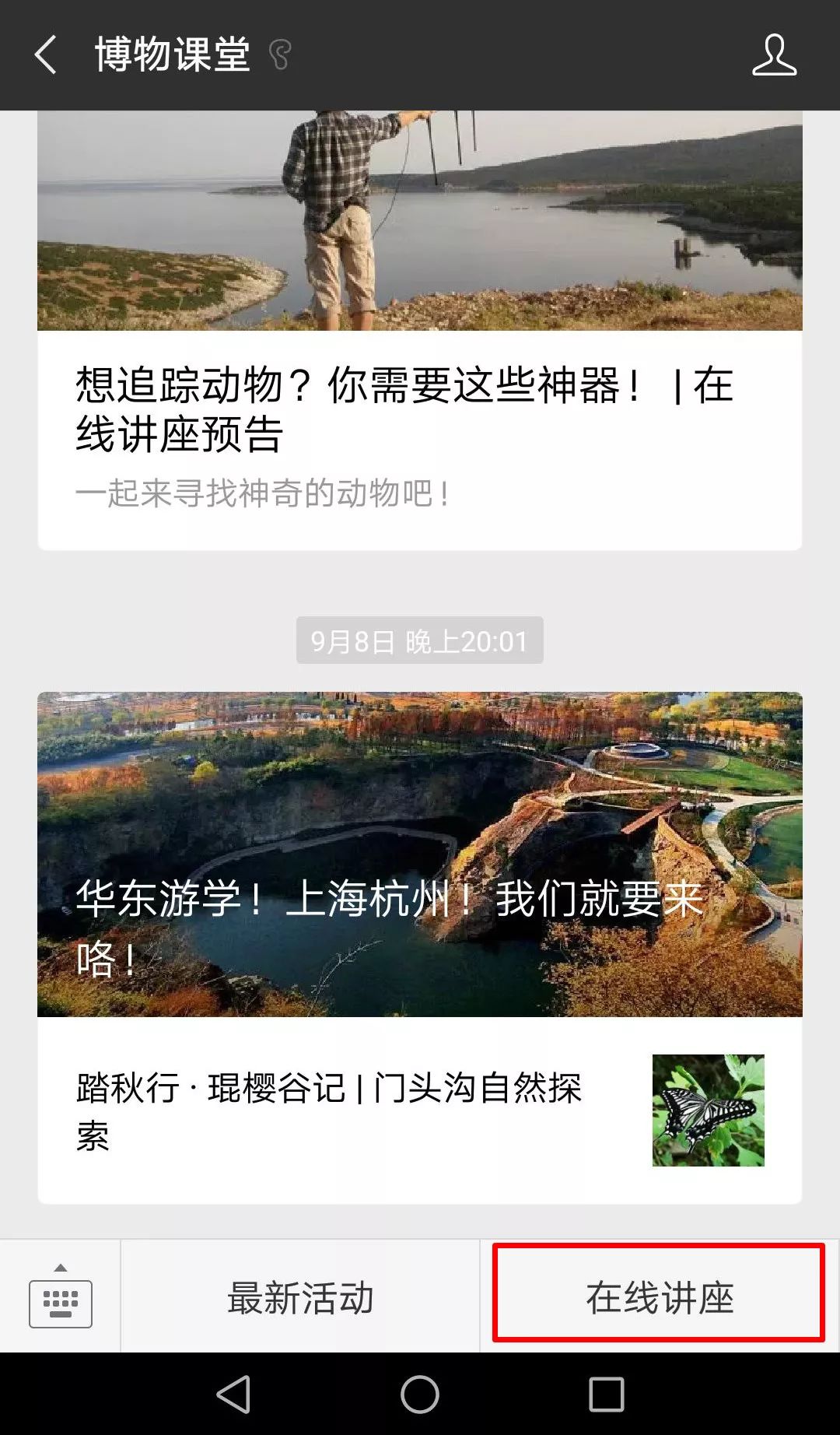Open the article 想追踪动物？你需要这些神器！
Screen dimensions: 840x1435
click(404, 405)
